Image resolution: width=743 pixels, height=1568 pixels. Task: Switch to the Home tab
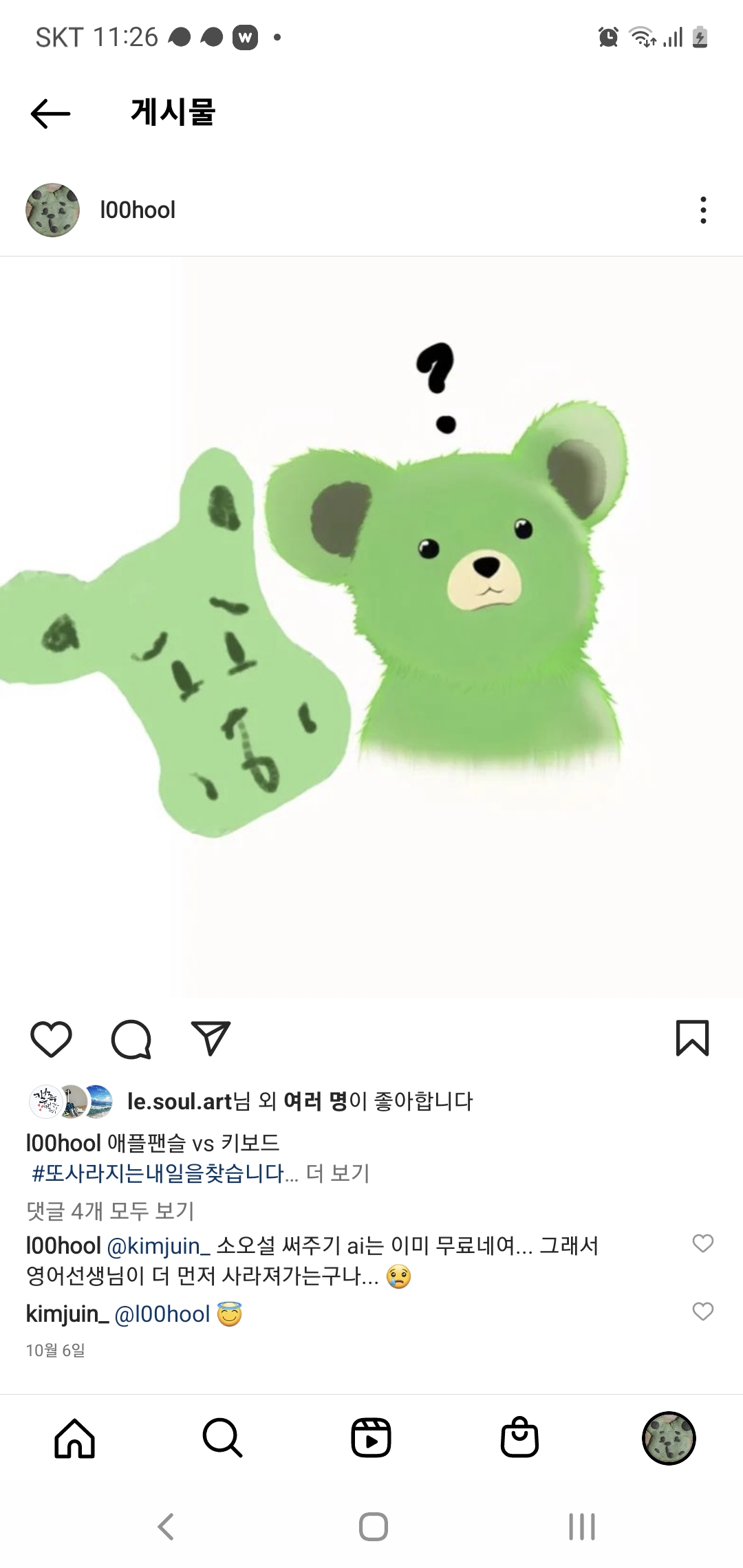click(x=74, y=1438)
